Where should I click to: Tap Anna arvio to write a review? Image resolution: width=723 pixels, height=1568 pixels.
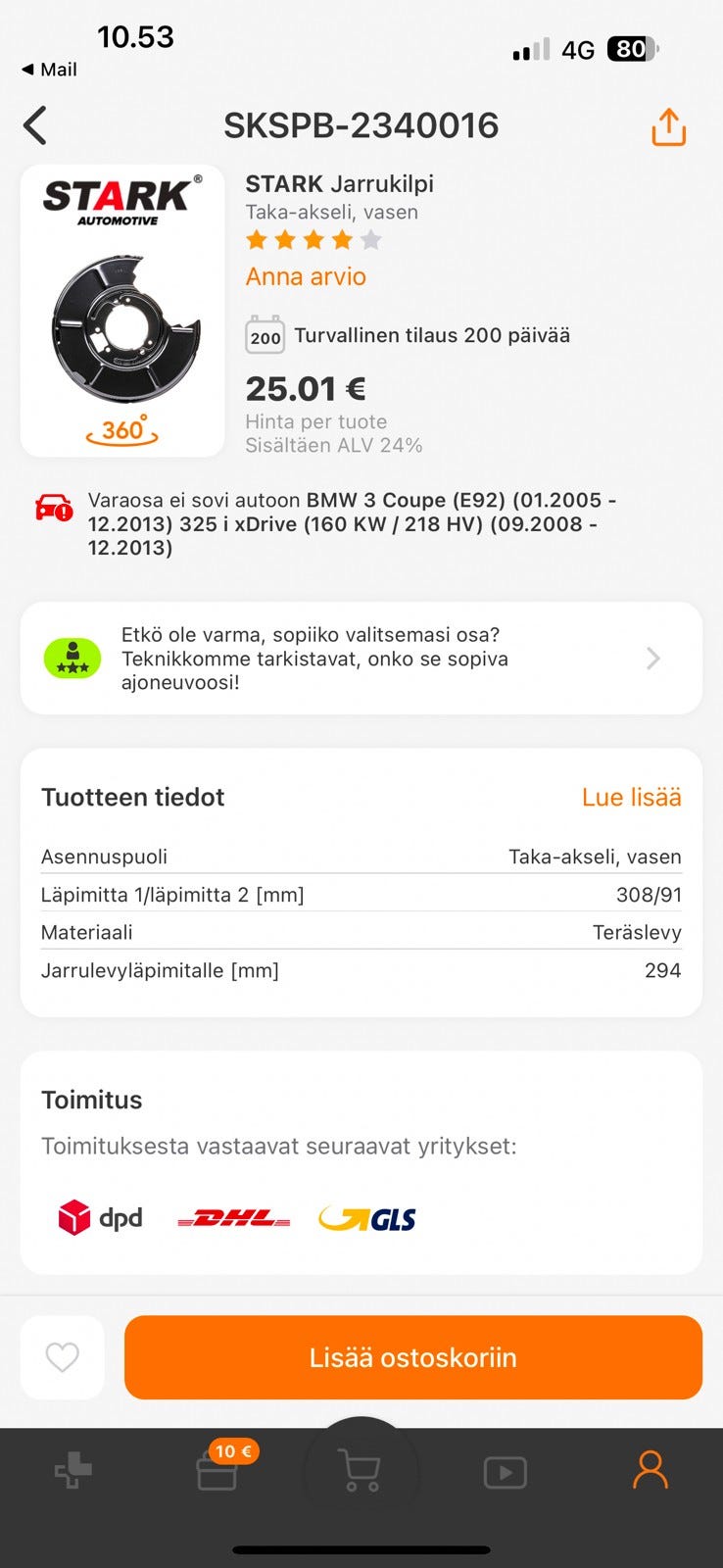coord(305,276)
